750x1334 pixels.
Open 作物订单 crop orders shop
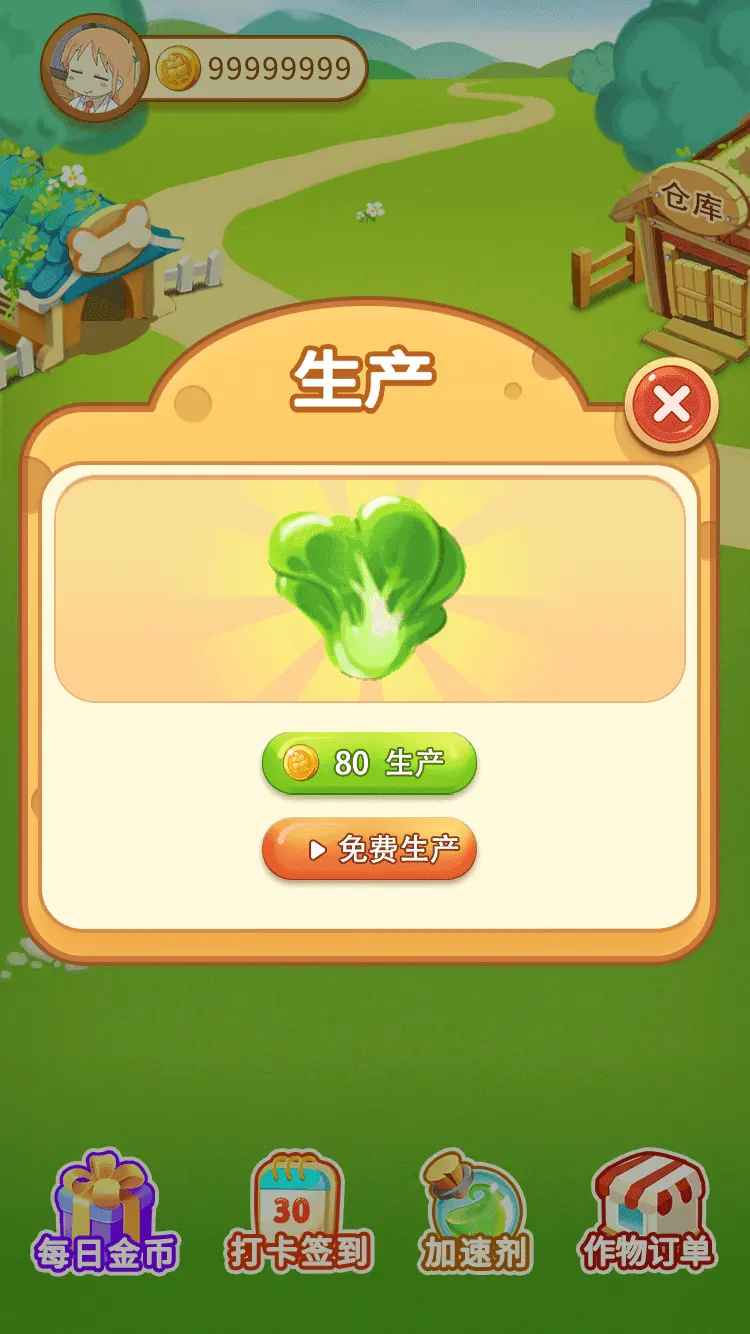pos(648,1212)
